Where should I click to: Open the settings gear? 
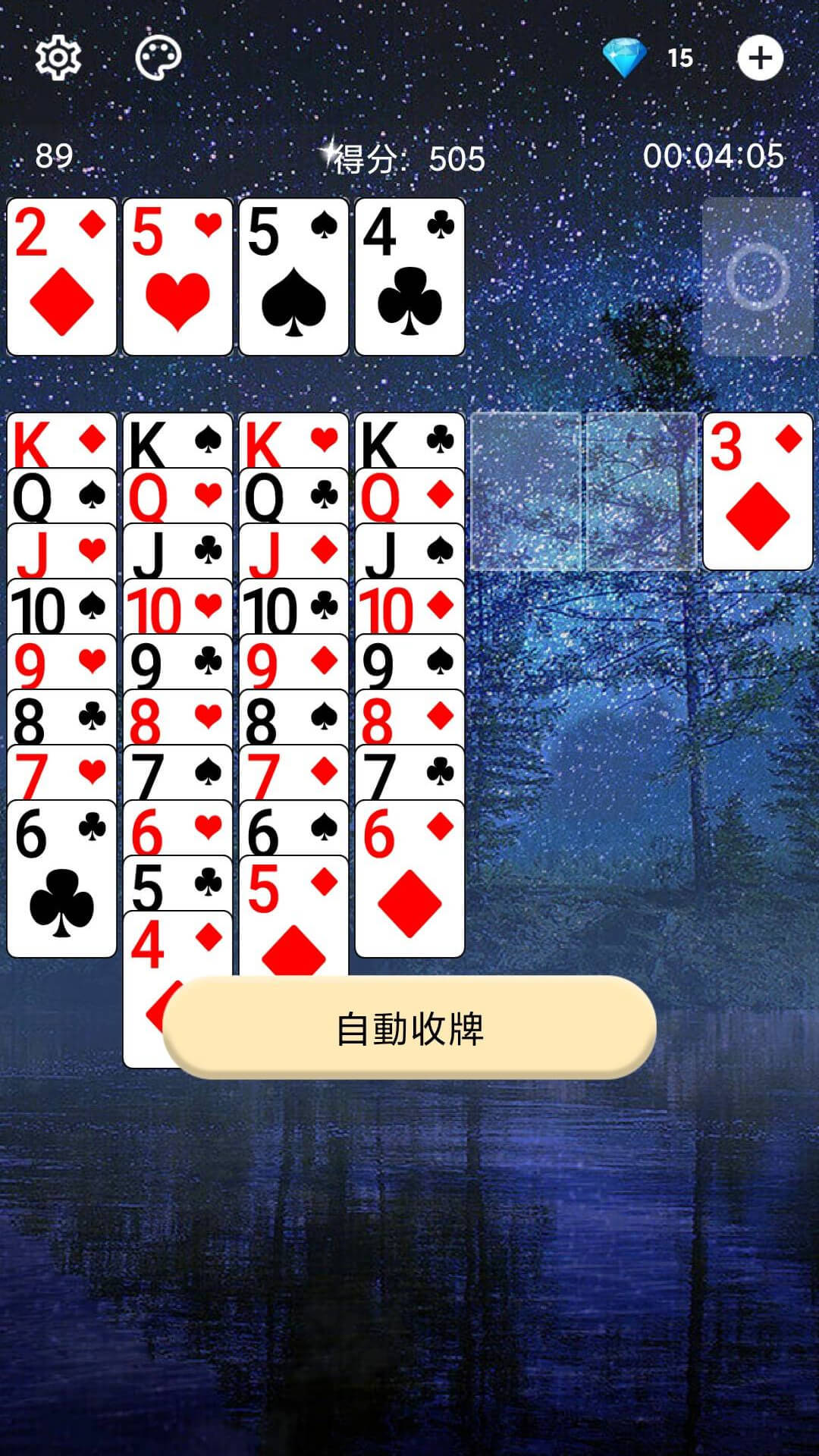click(x=58, y=57)
